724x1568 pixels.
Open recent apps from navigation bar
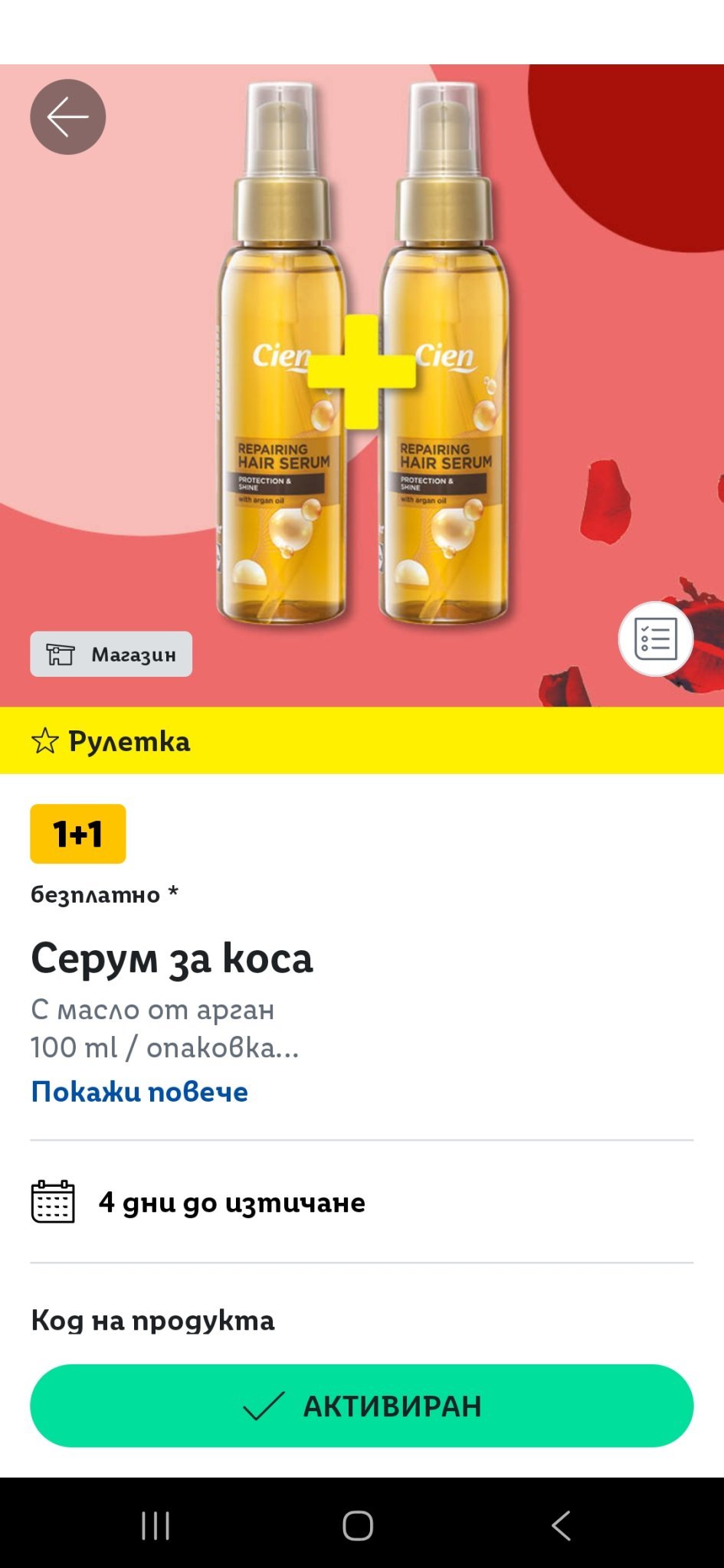click(156, 1525)
